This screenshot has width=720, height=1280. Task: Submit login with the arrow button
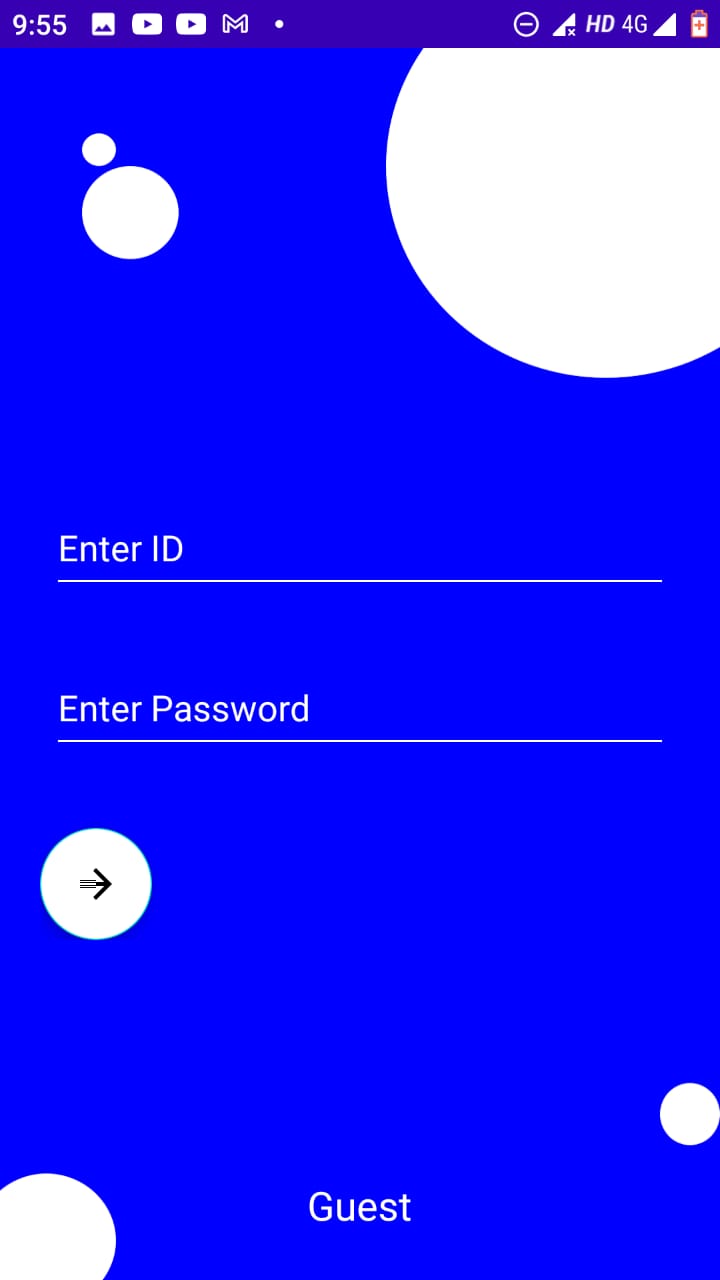(96, 884)
